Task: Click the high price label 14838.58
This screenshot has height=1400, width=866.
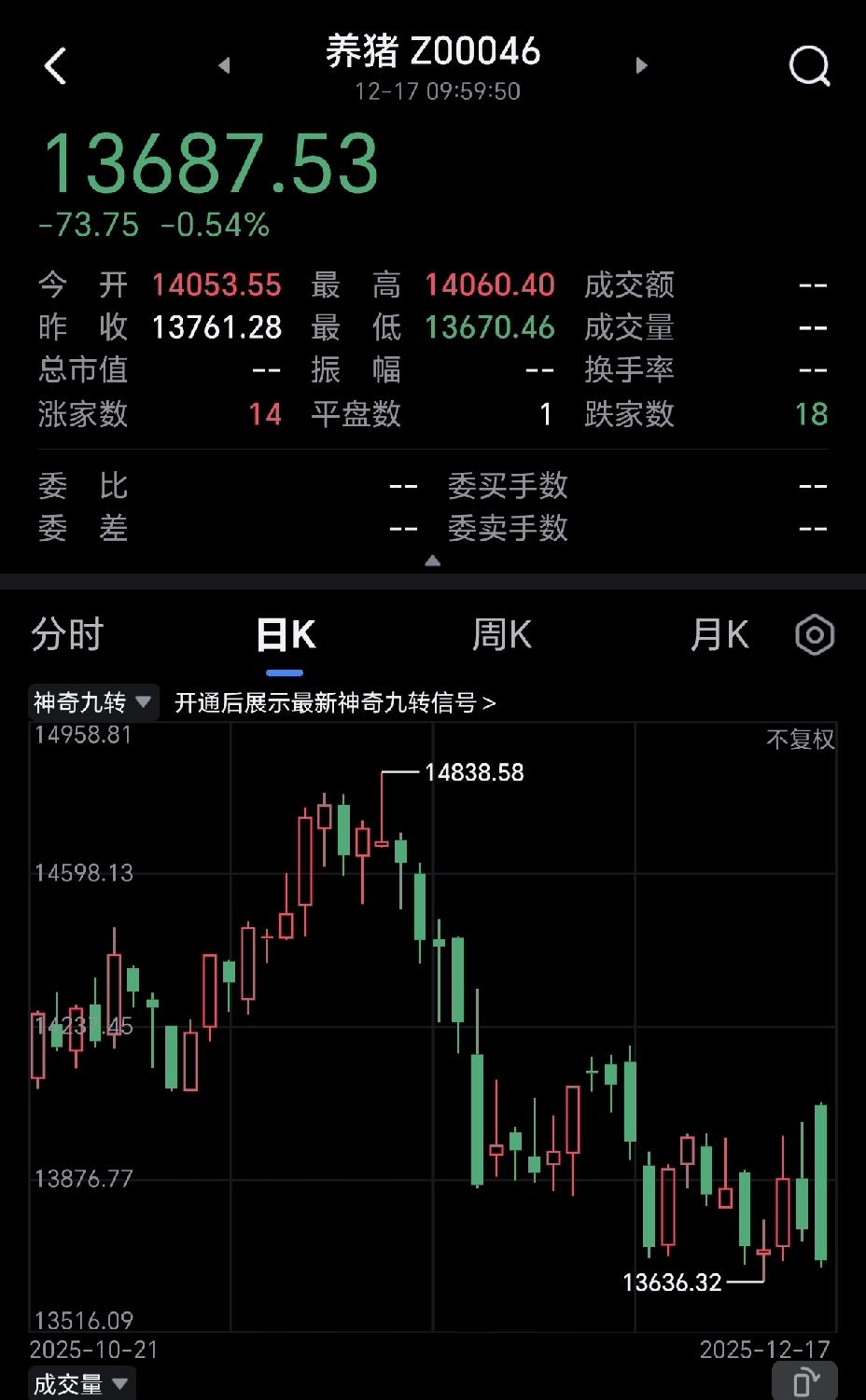Action: [474, 772]
